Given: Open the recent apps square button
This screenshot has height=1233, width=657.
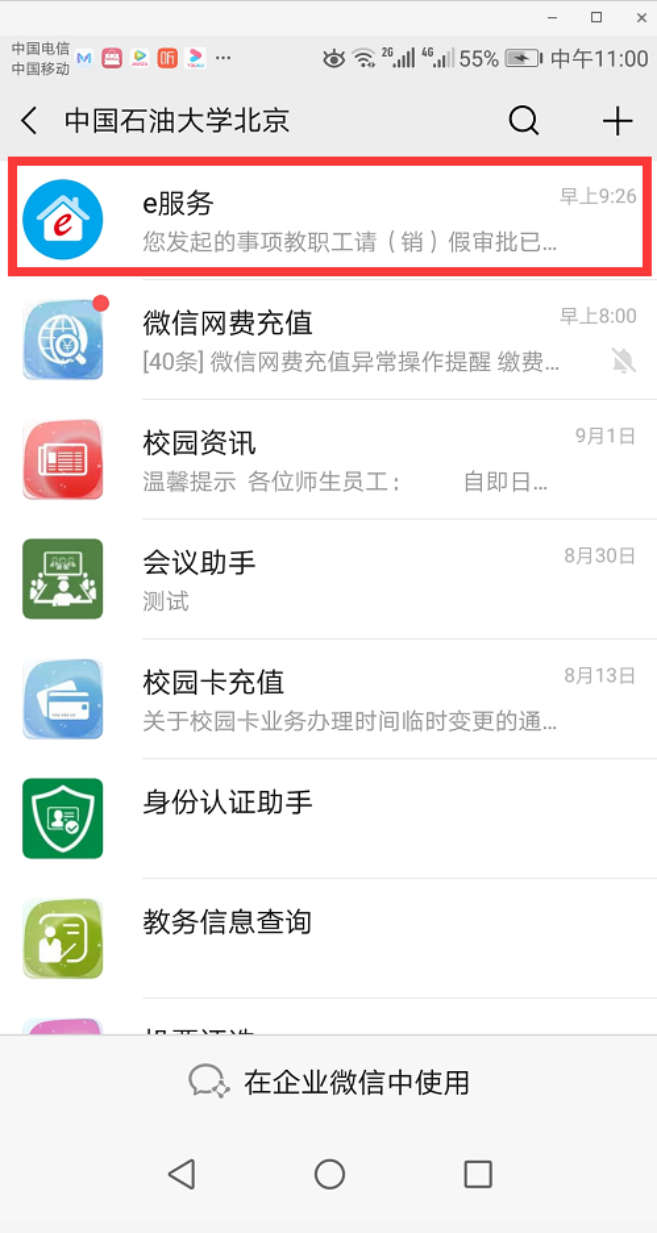Looking at the screenshot, I should pos(478,1174).
